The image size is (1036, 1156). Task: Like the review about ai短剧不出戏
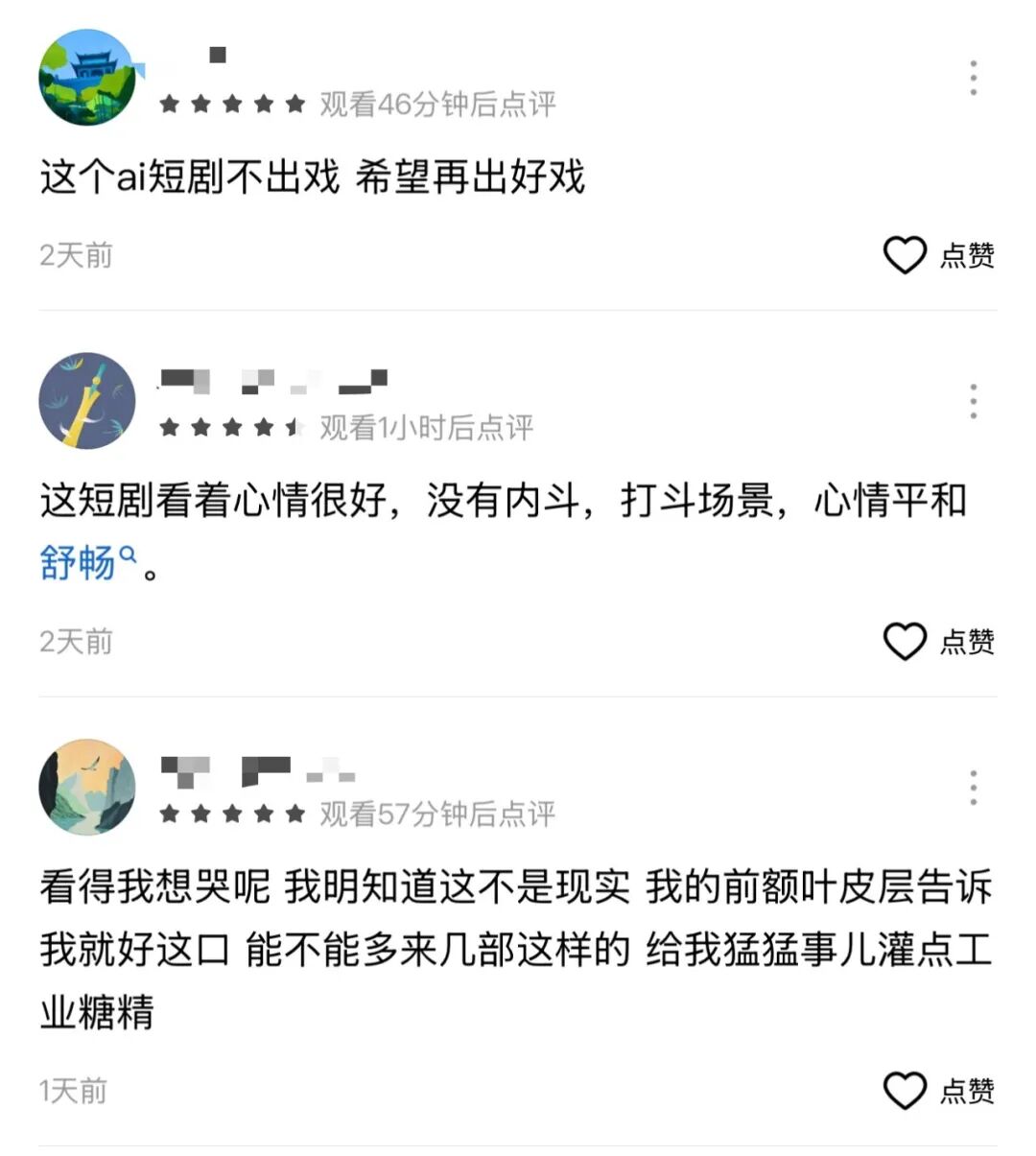pyautogui.click(x=905, y=255)
